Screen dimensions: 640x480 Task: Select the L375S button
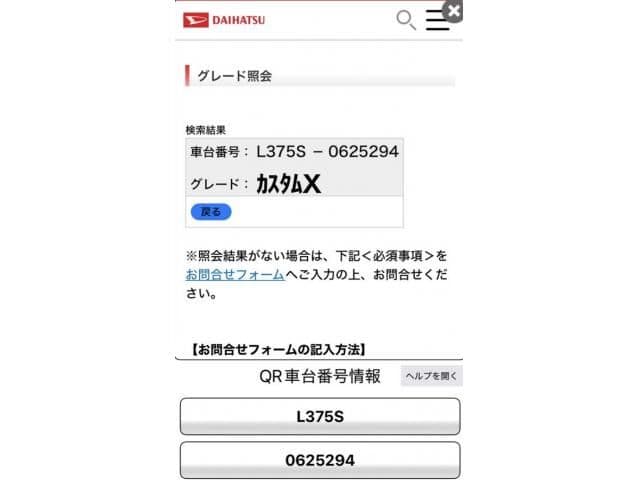[320, 416]
